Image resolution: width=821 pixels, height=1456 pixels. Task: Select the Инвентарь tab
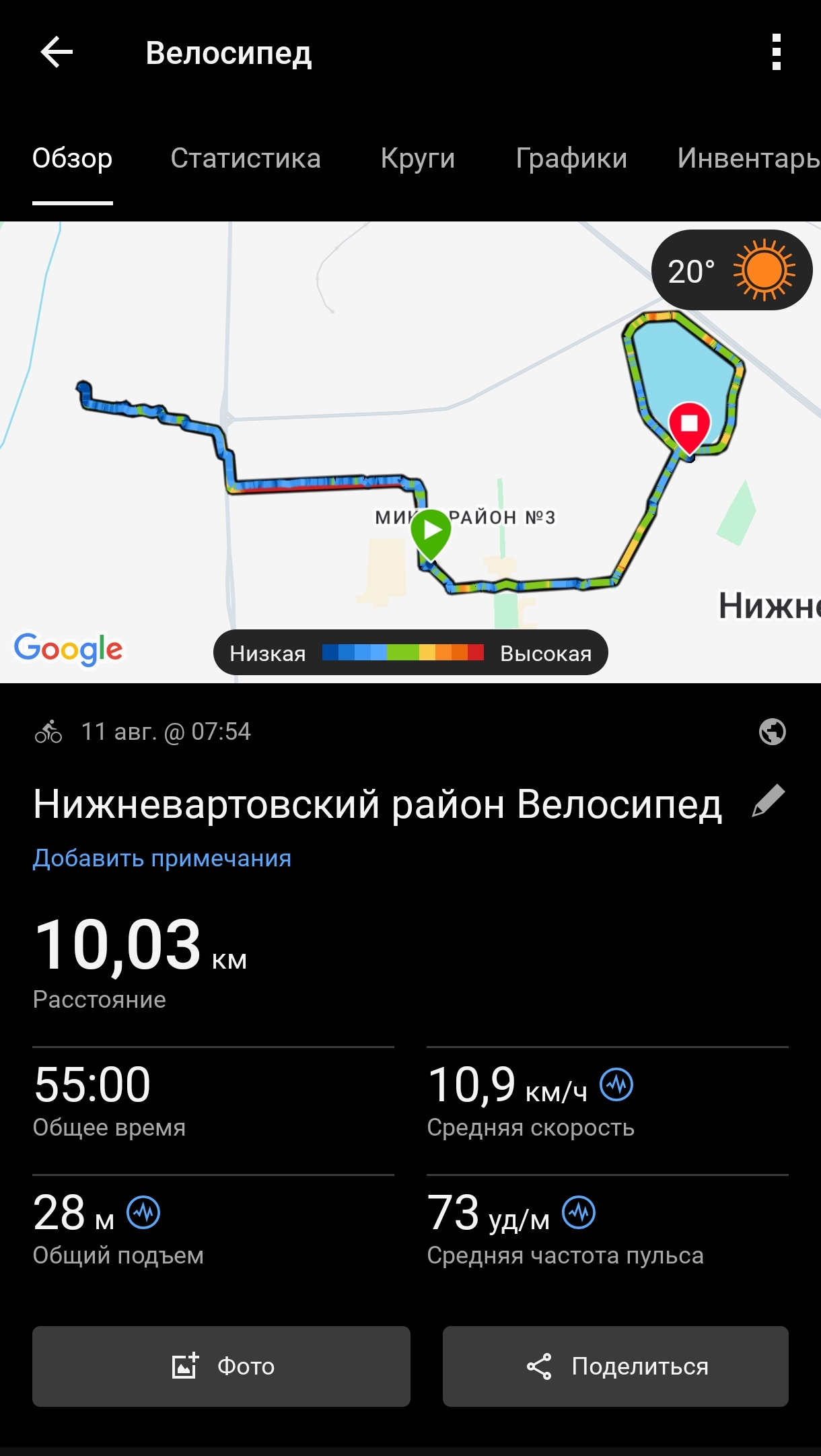pyautogui.click(x=748, y=159)
